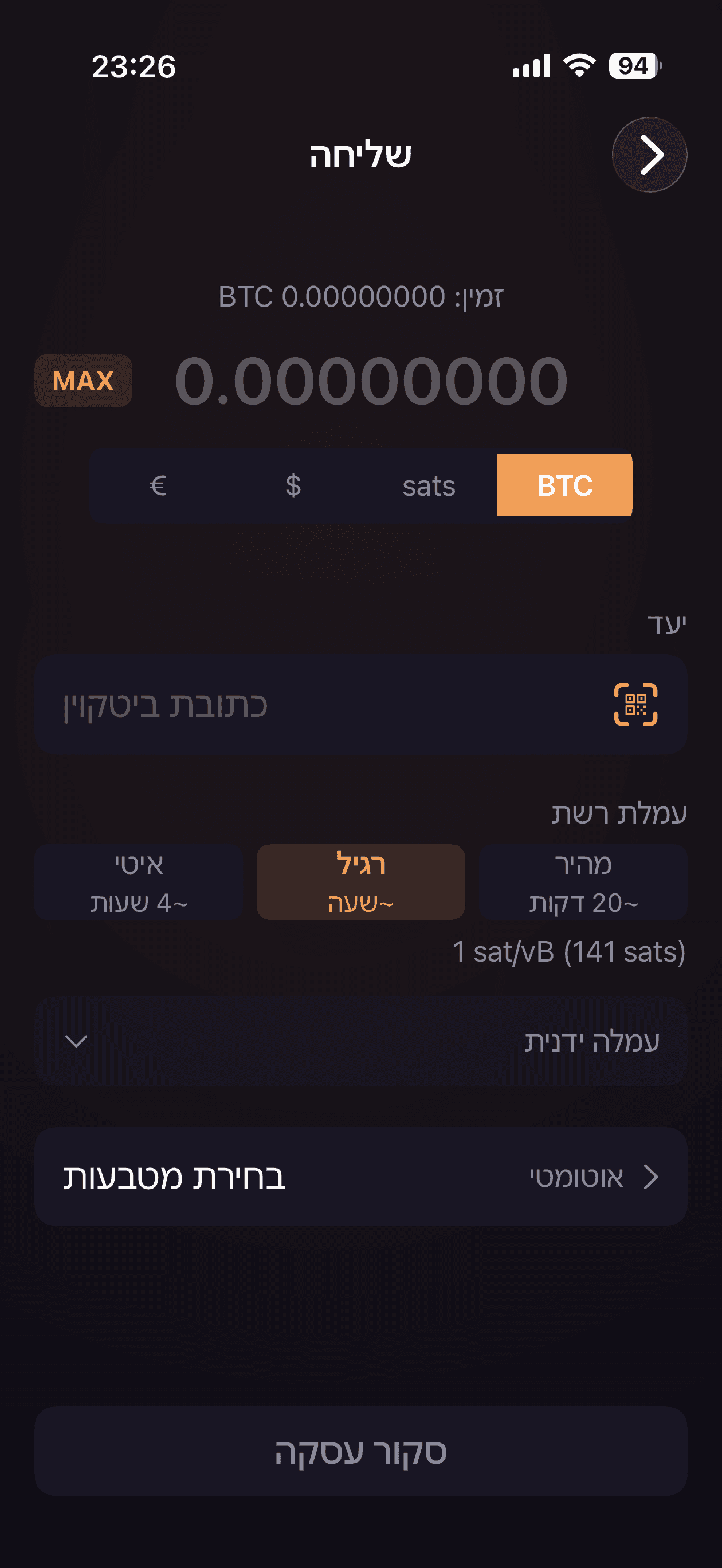Select the רגיל regular fee option
This screenshot has height=1568, width=722.
[360, 881]
